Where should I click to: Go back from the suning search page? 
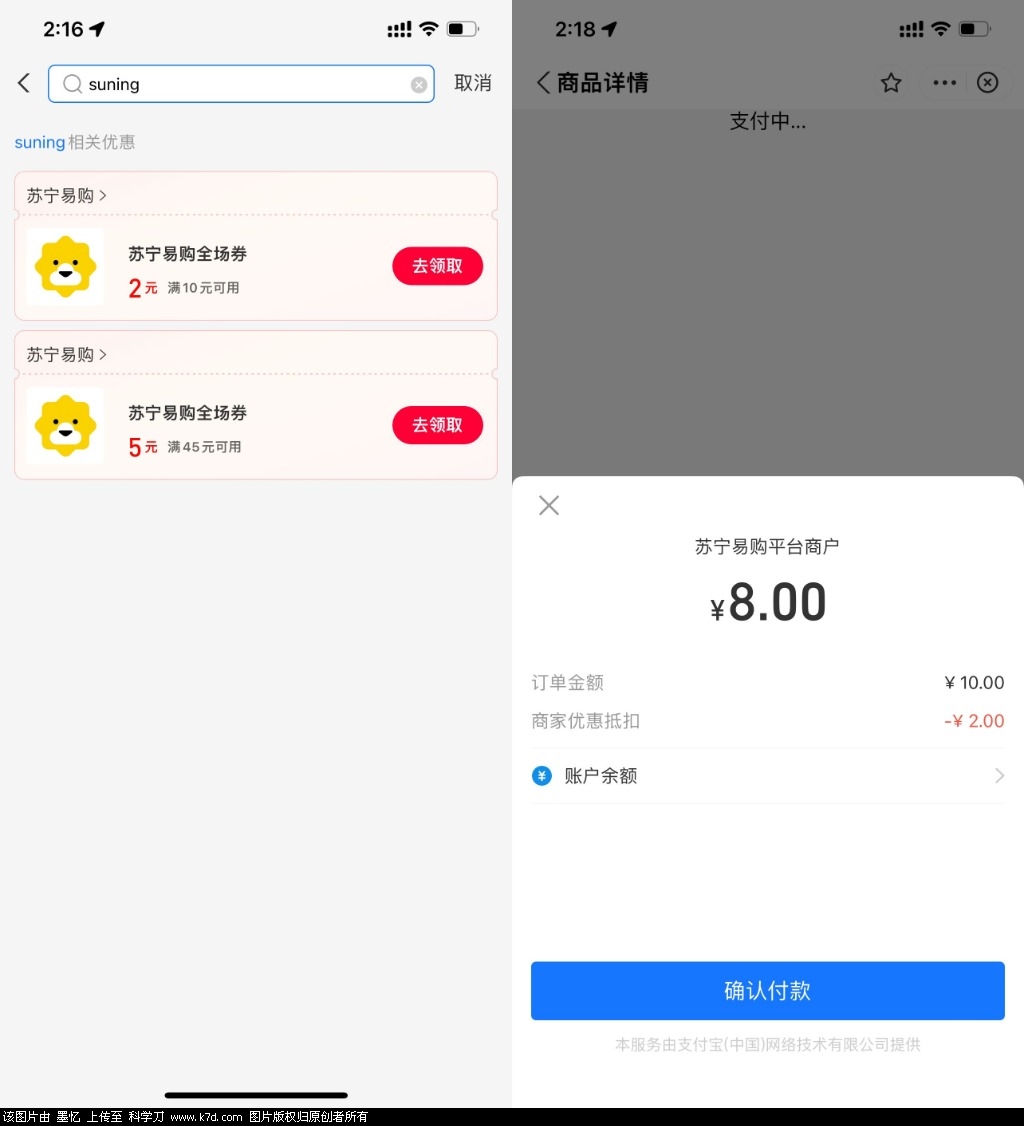point(25,83)
